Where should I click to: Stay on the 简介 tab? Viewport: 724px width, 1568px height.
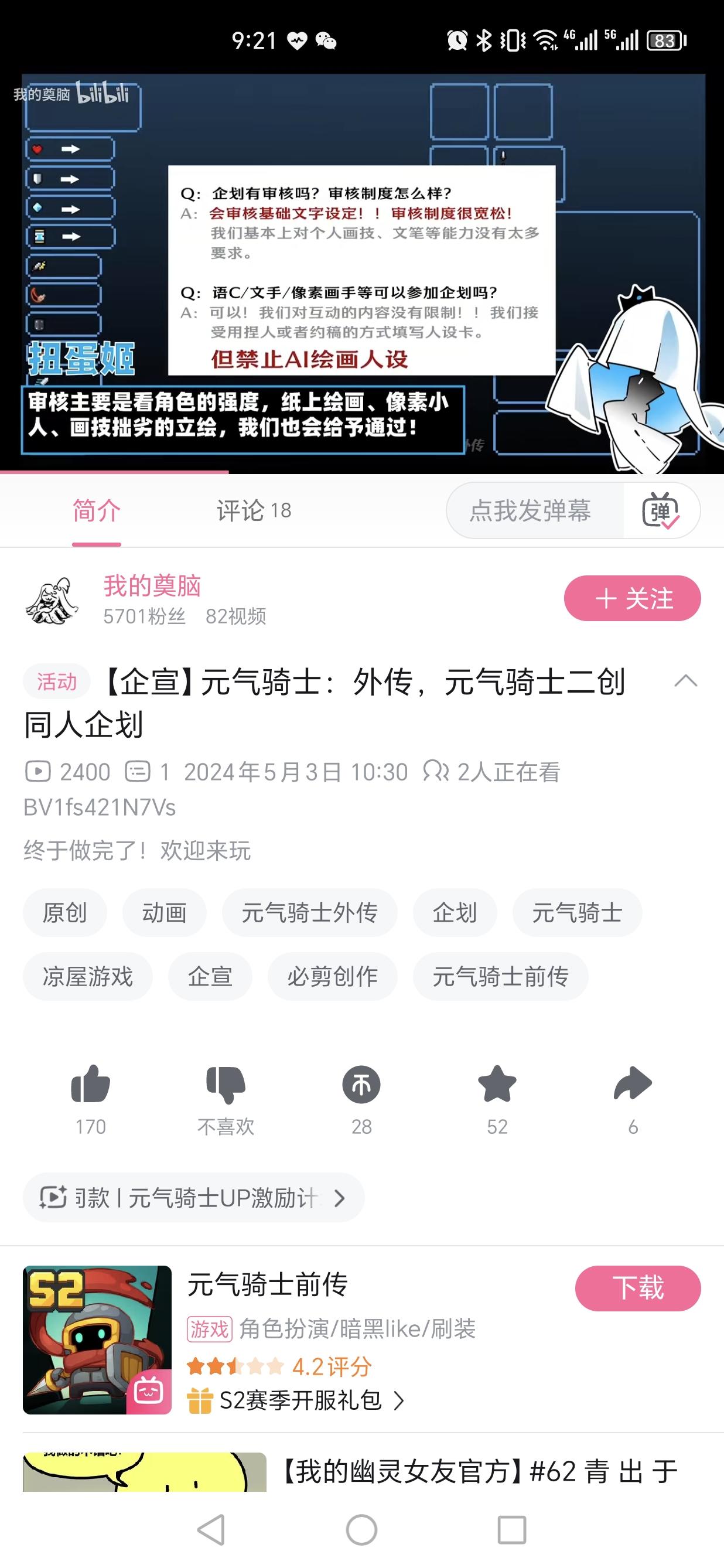tap(95, 512)
